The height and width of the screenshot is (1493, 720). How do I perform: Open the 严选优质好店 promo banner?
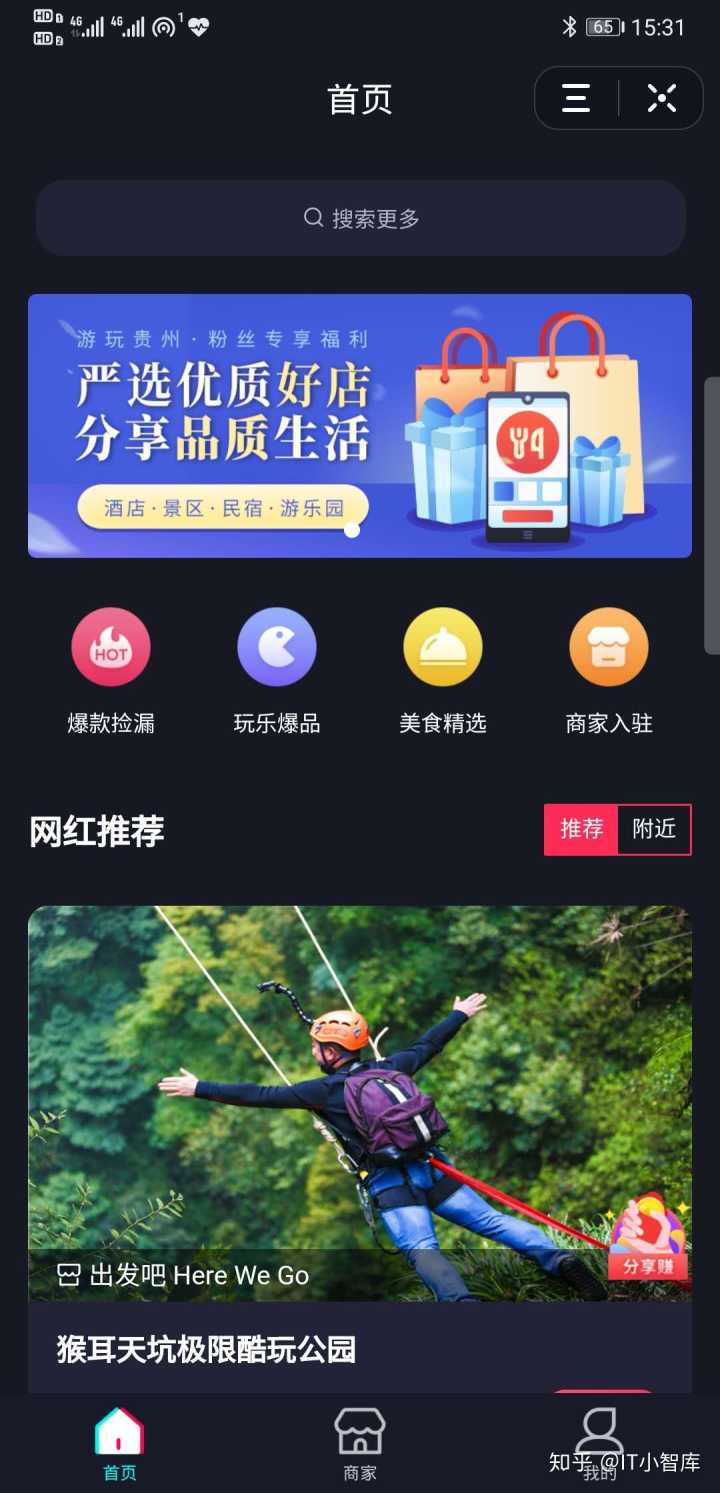pos(359,425)
